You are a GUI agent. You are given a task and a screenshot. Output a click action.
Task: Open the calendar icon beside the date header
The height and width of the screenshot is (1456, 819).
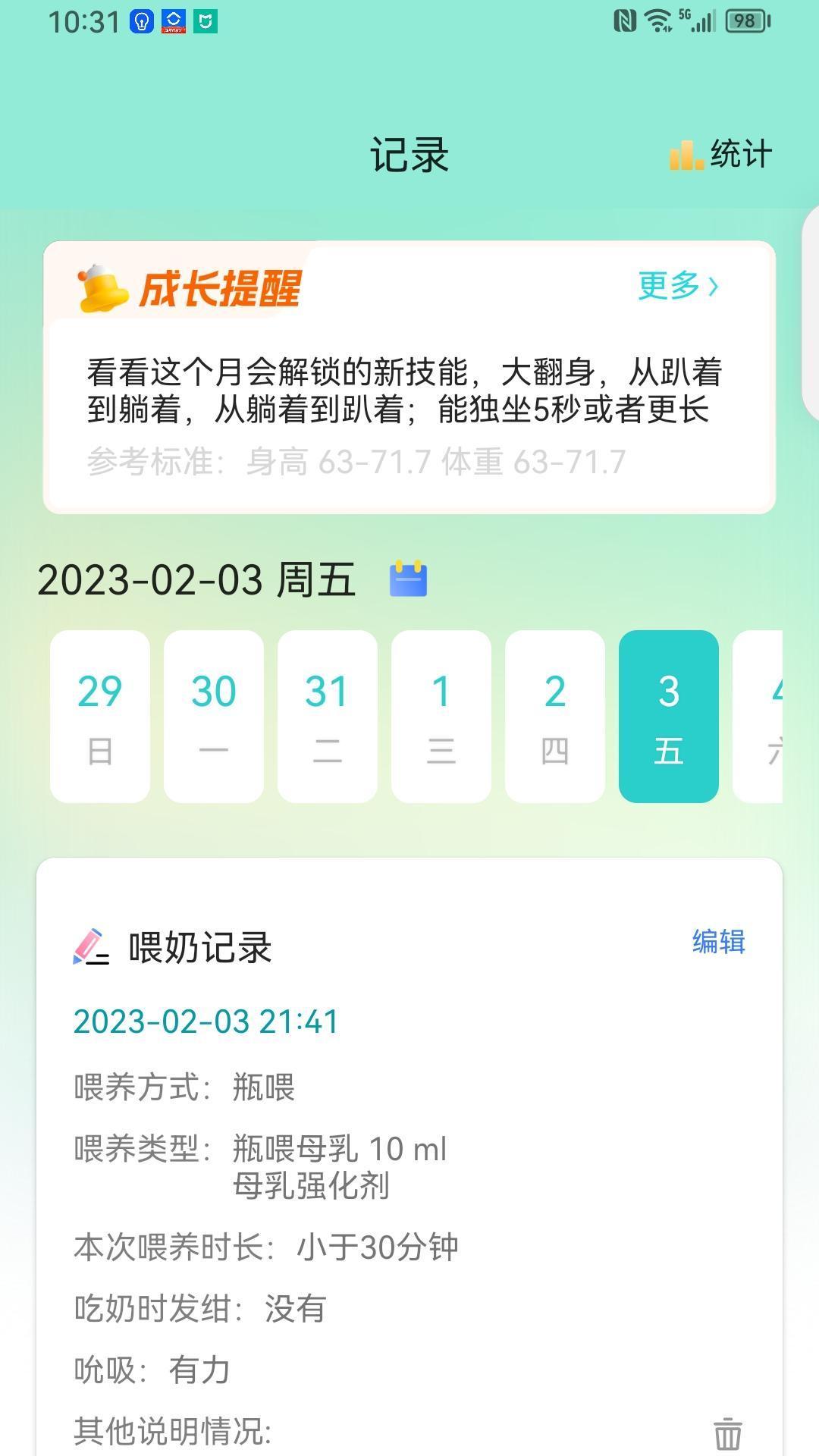pyautogui.click(x=408, y=579)
